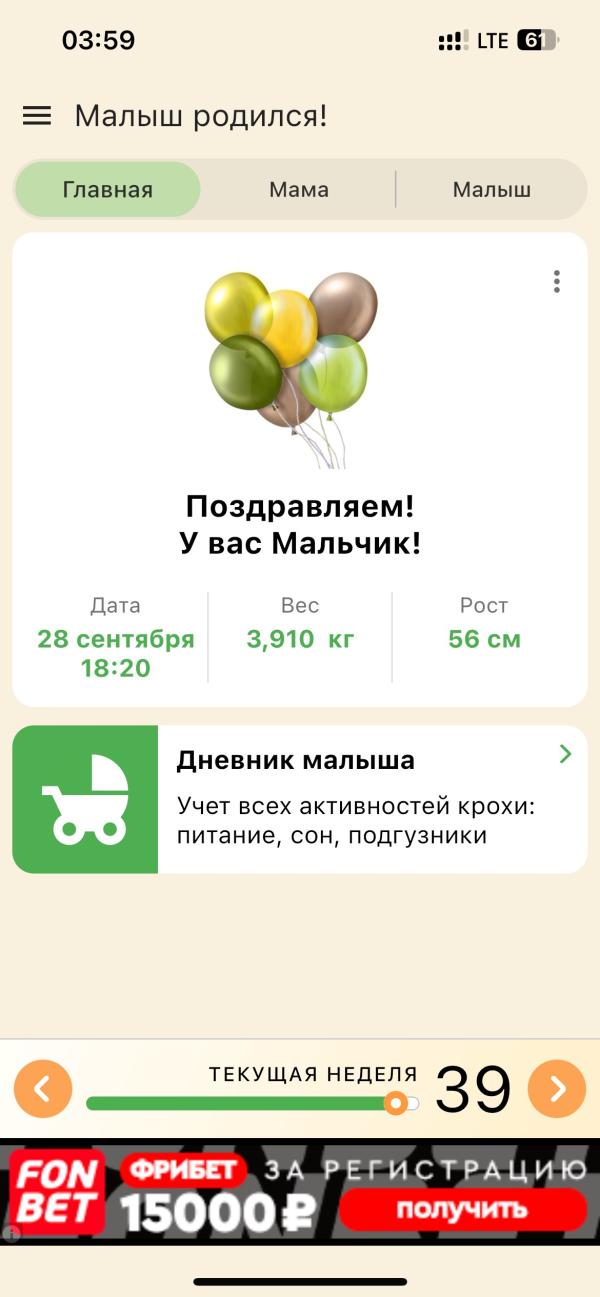Viewport: 600px width, 1297px height.
Task: Switch to the Мама tab
Action: (298, 190)
